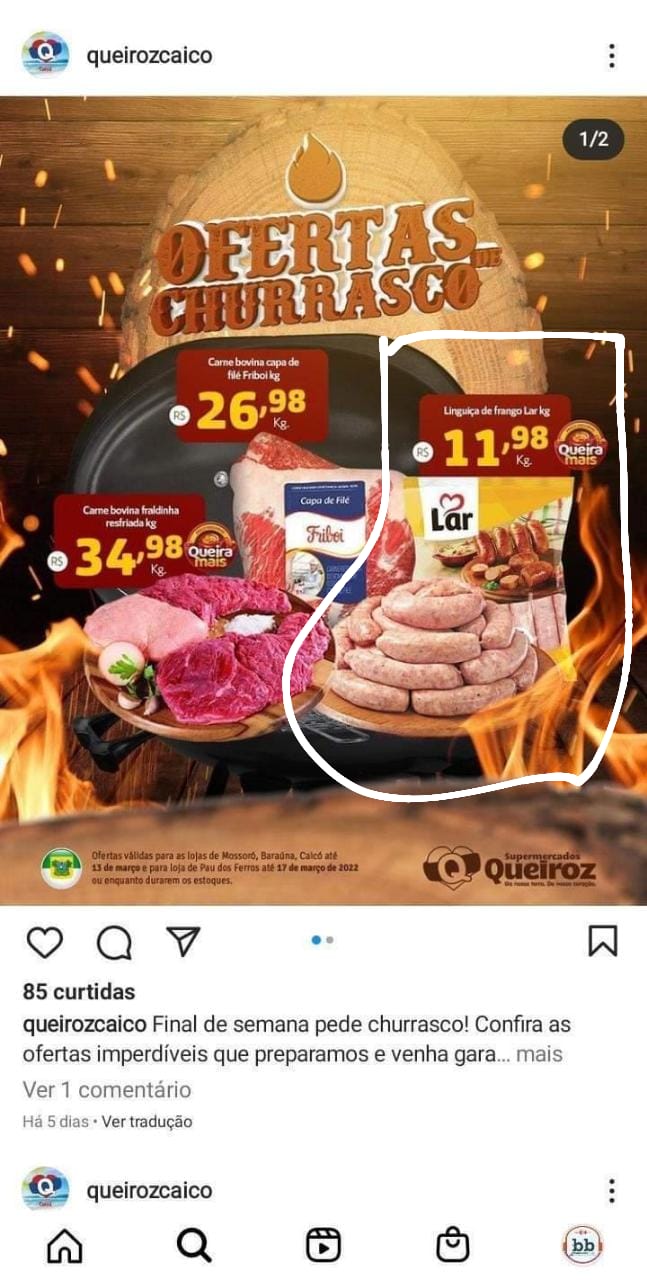Viewport: 647px width, 1280px height.
Task: Open the Reels tab
Action: point(323,1245)
